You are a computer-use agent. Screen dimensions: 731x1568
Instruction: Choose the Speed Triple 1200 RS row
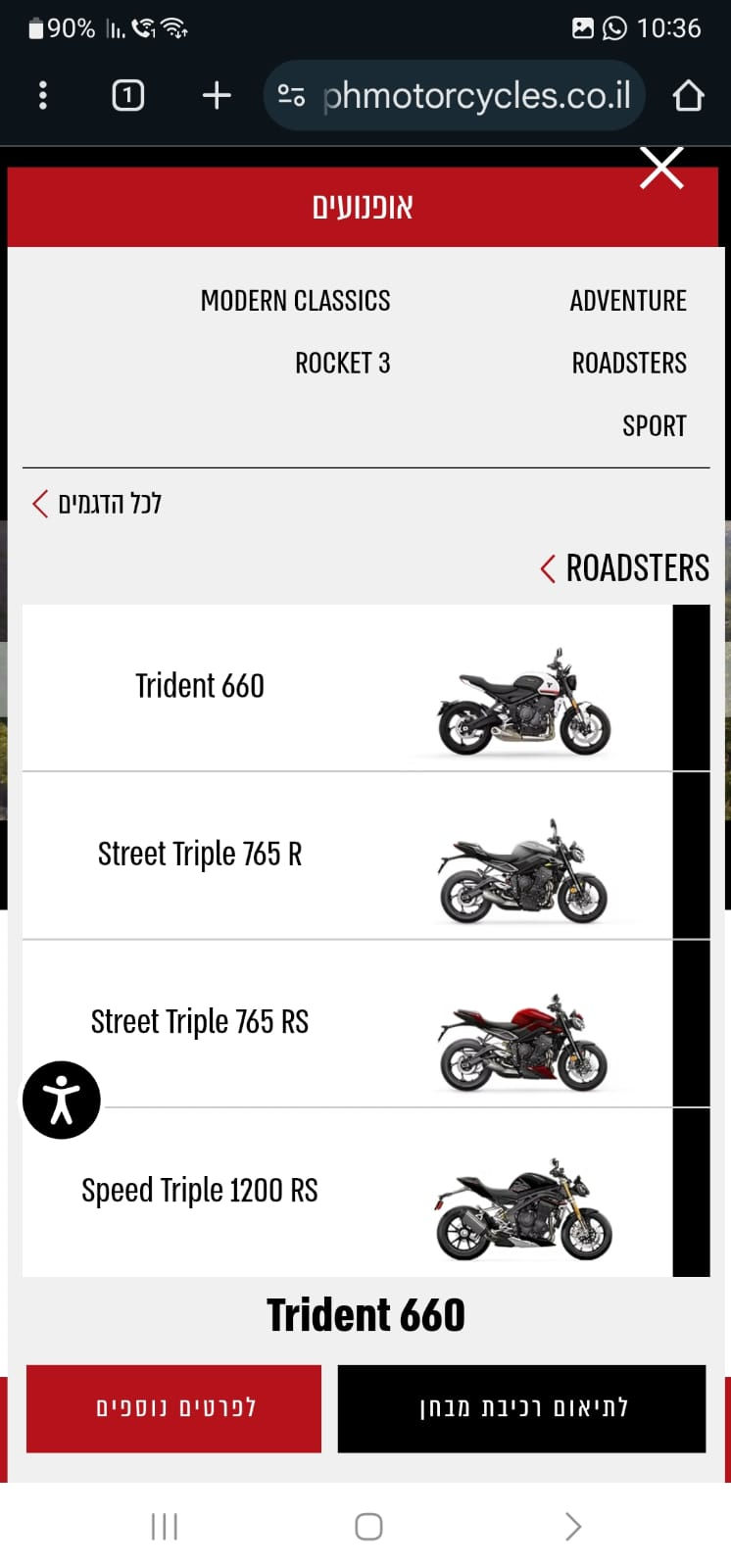tap(348, 1192)
